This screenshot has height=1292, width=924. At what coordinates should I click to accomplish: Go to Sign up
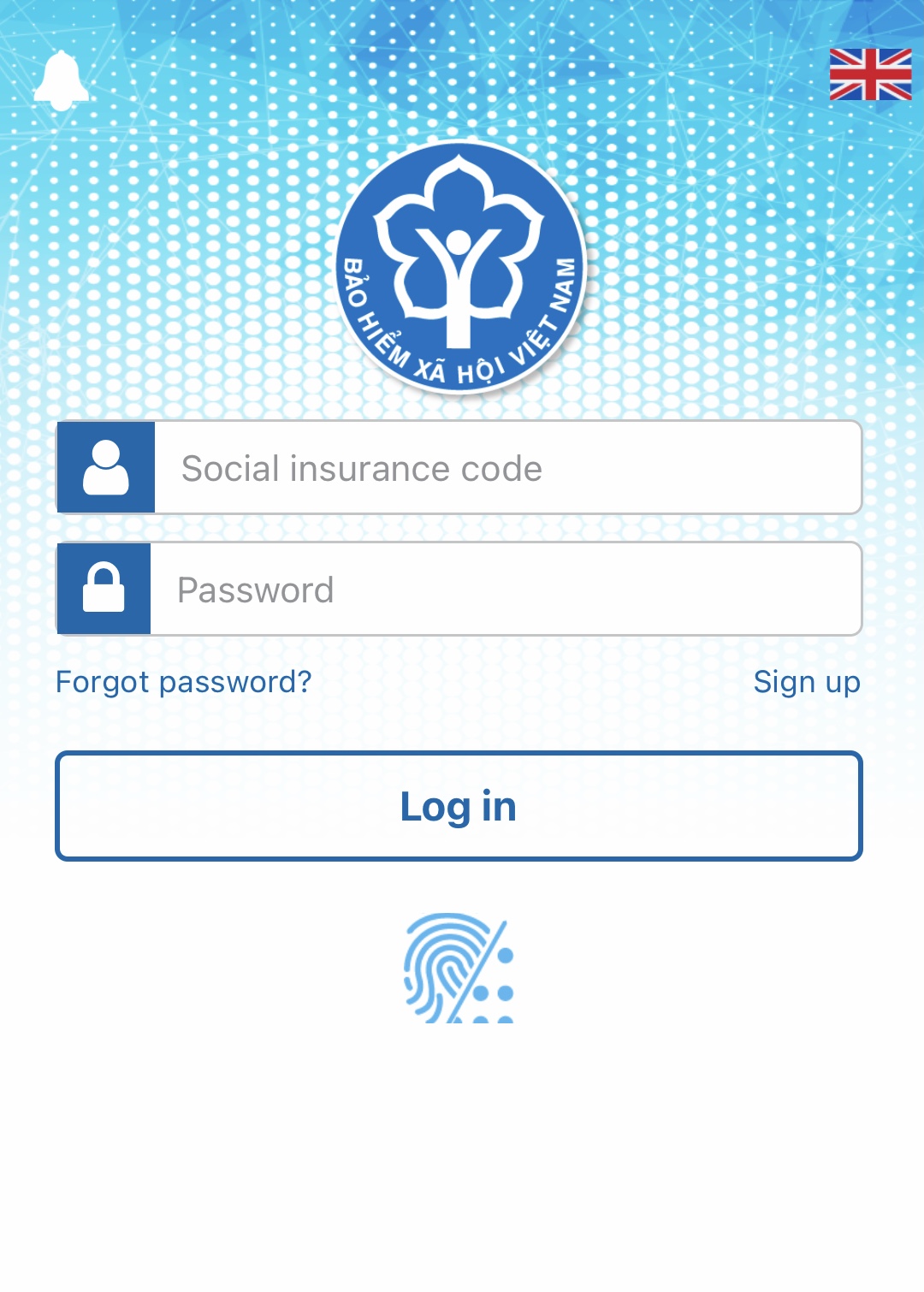point(807,682)
